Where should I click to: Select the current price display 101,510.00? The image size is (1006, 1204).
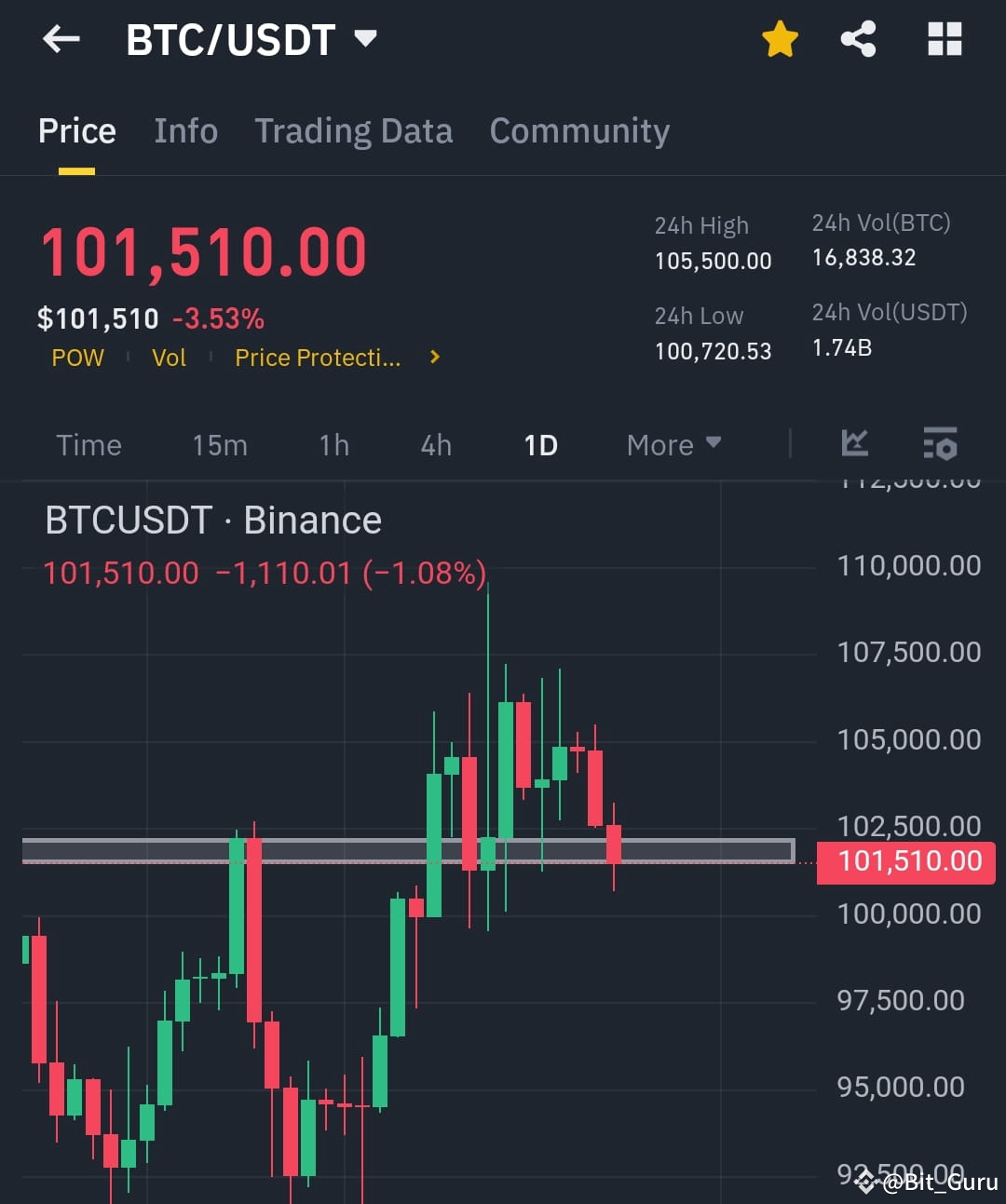203,250
